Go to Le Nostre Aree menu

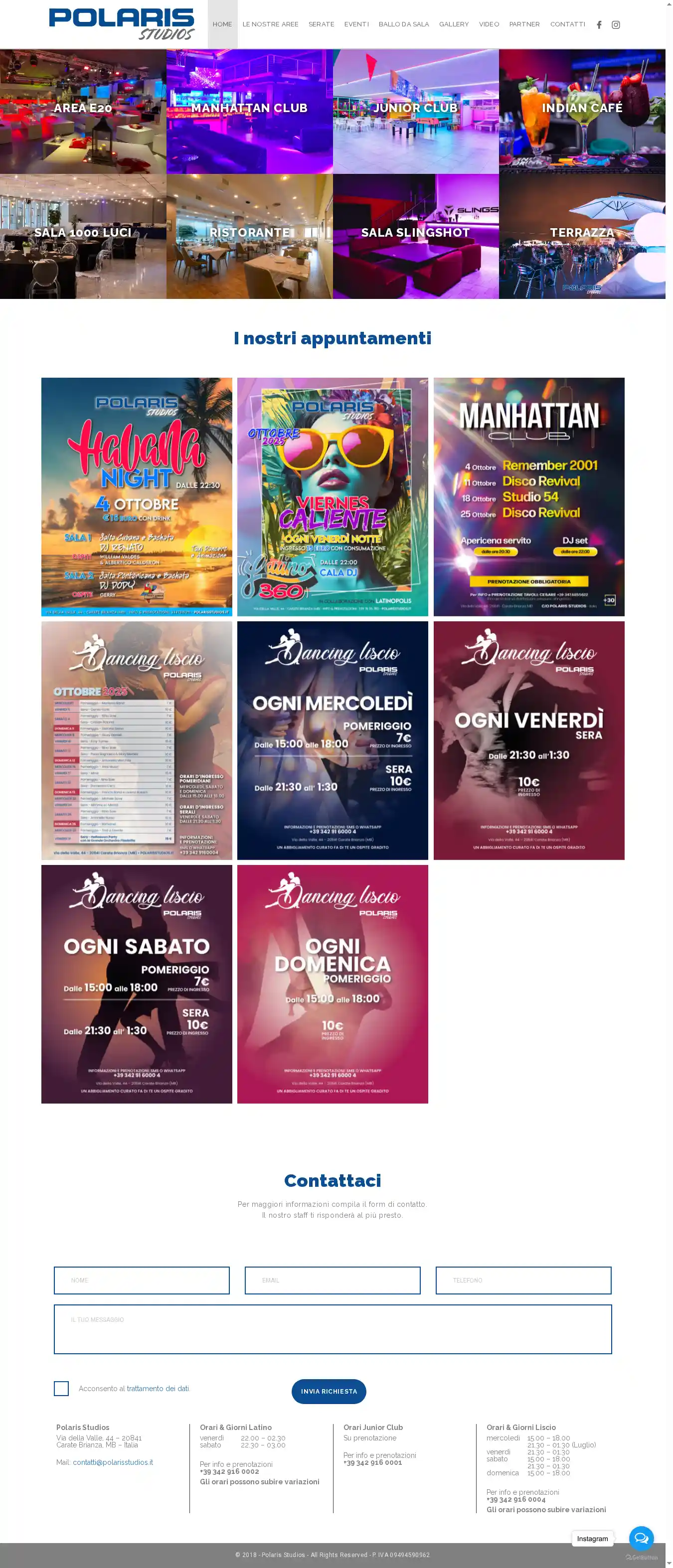(x=270, y=24)
